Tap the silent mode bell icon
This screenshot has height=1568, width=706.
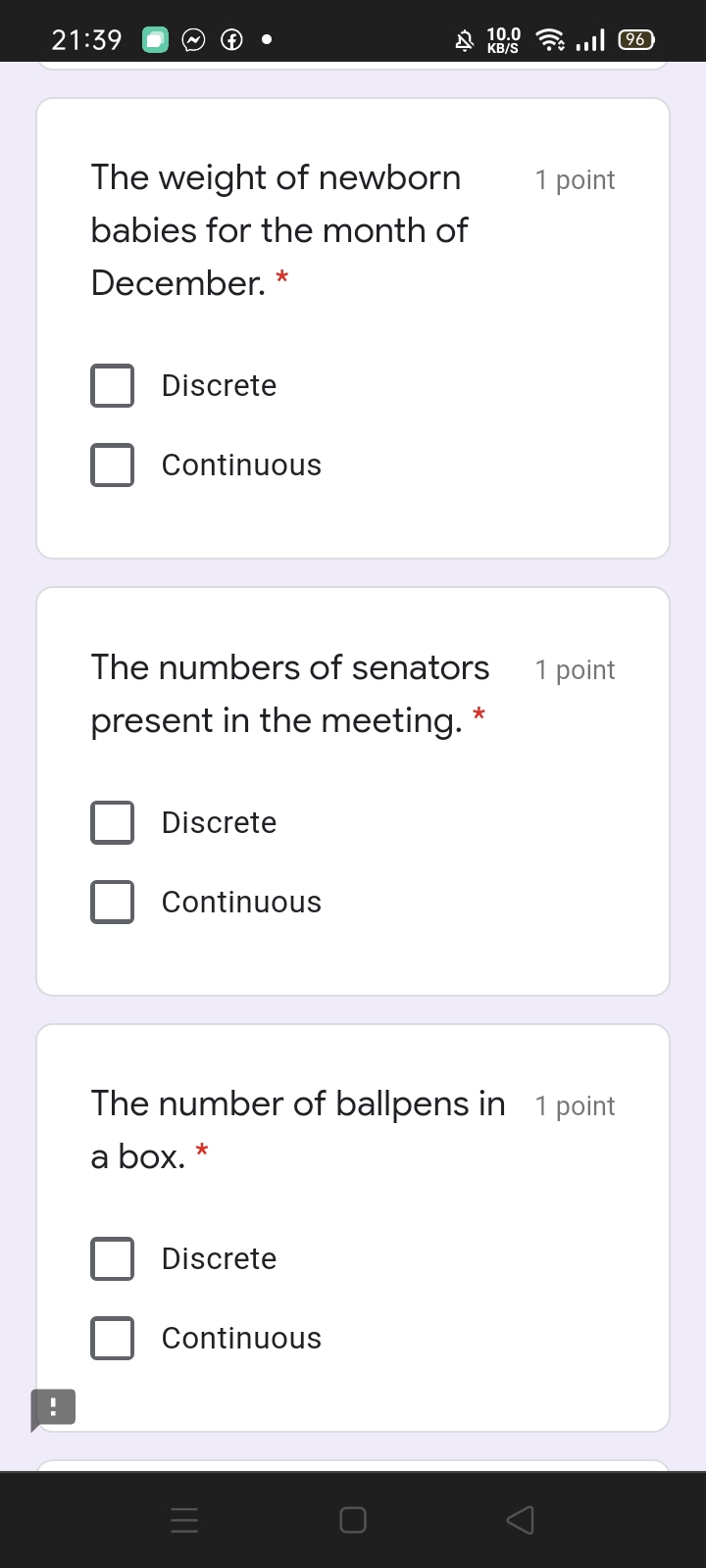click(462, 39)
